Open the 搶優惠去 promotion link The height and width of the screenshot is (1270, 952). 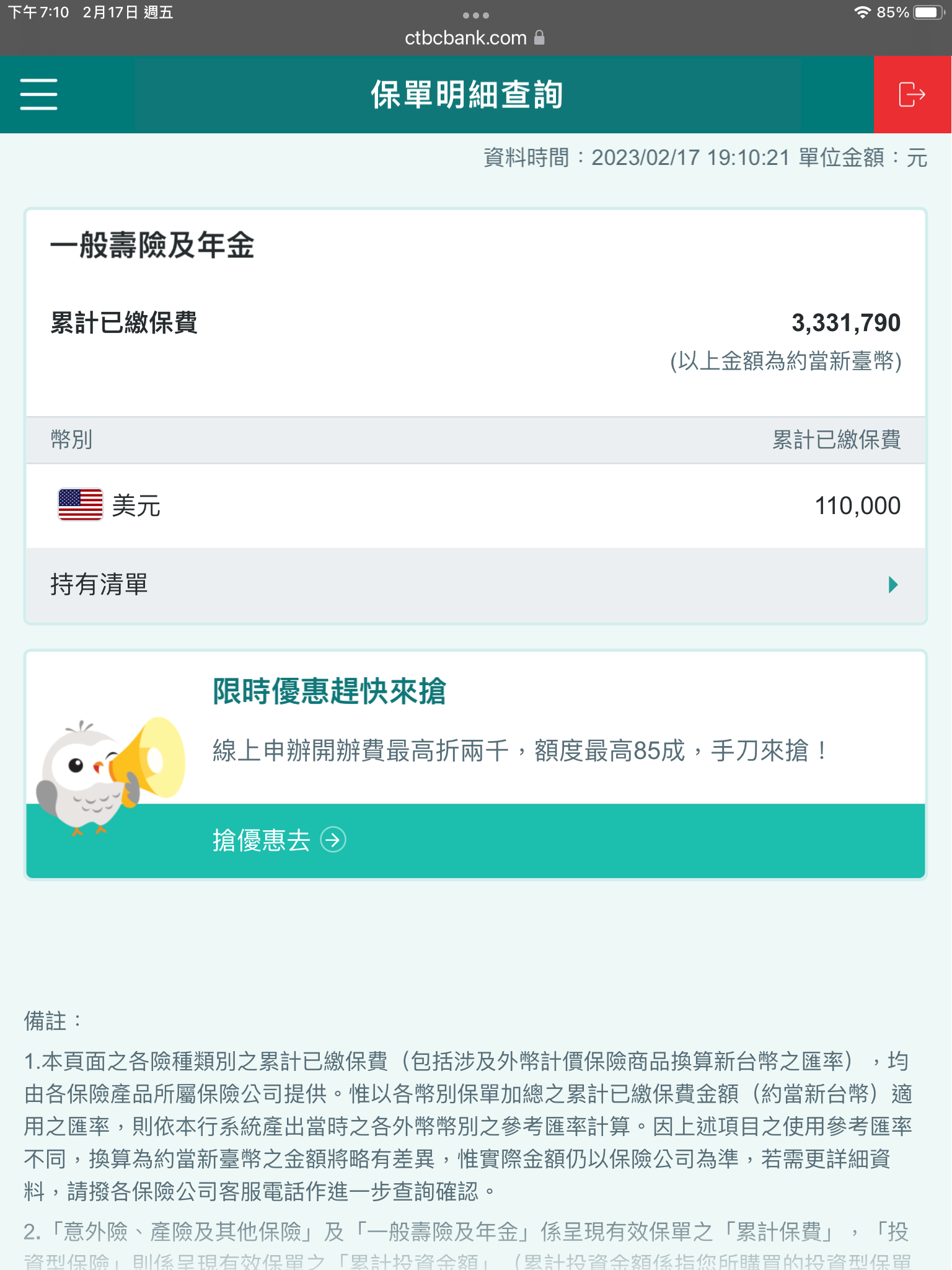click(279, 840)
